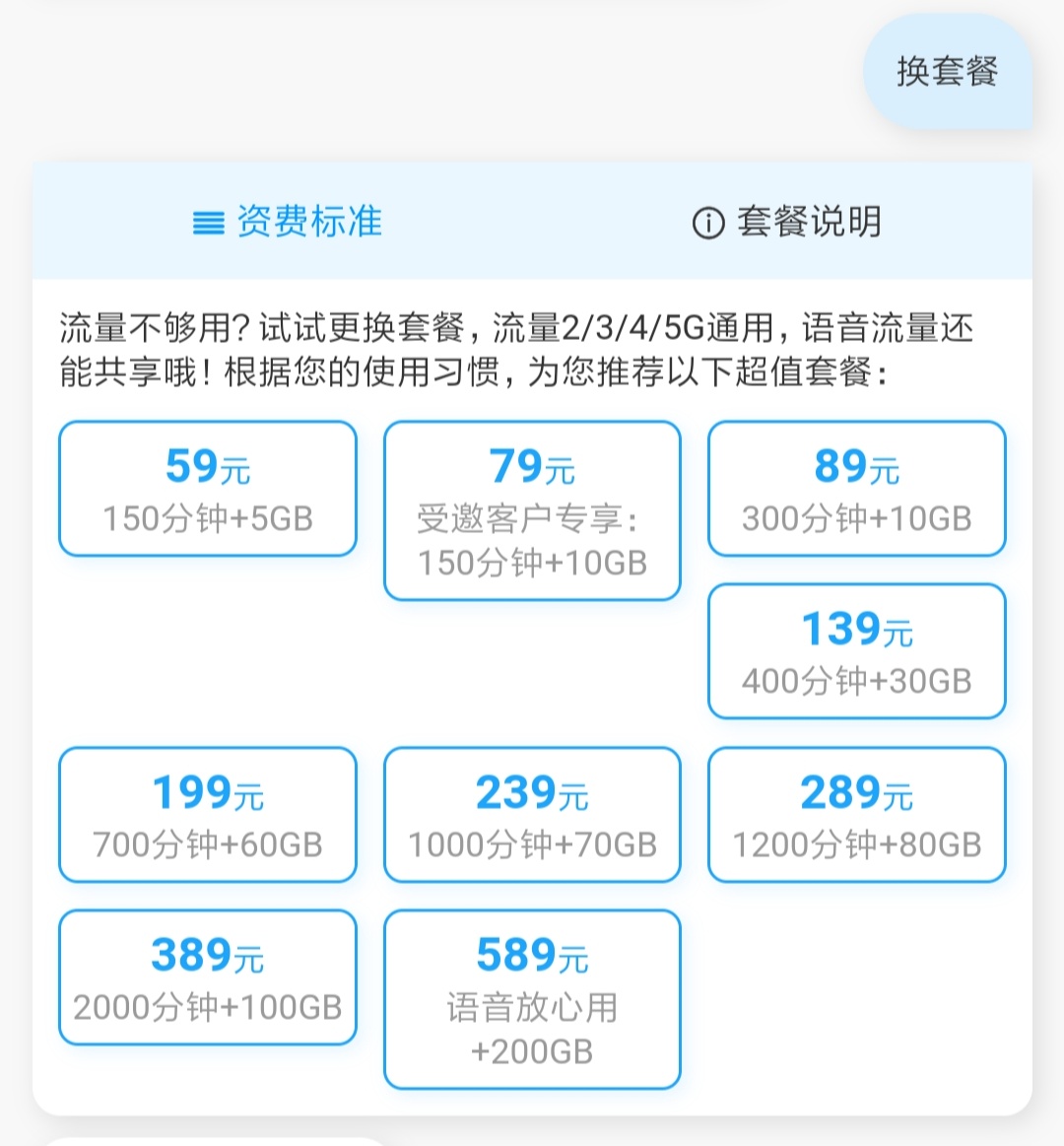Pick the 139元 400分钟+30GB plan
This screenshot has width=1064, height=1146.
coord(855,652)
